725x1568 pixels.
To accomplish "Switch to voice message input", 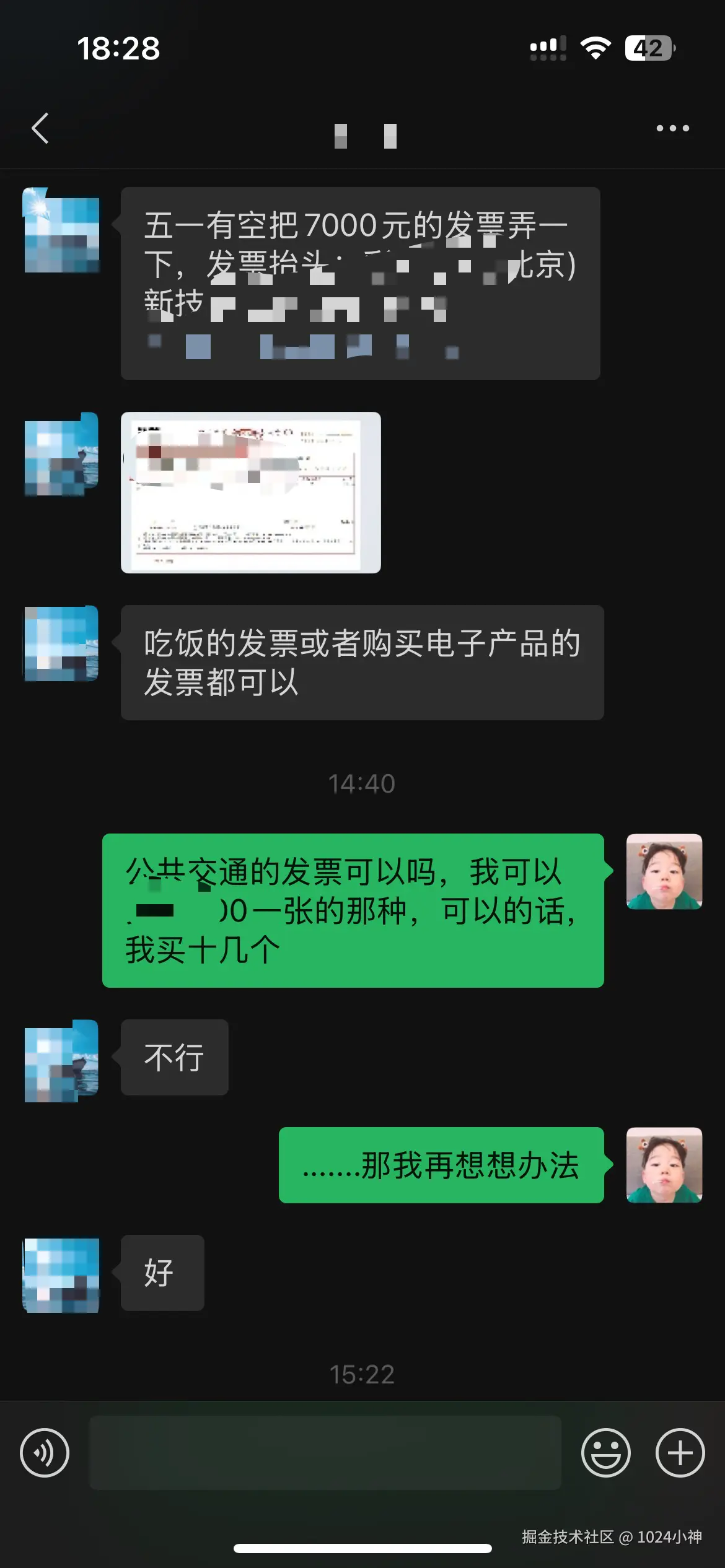I will pyautogui.click(x=45, y=1453).
